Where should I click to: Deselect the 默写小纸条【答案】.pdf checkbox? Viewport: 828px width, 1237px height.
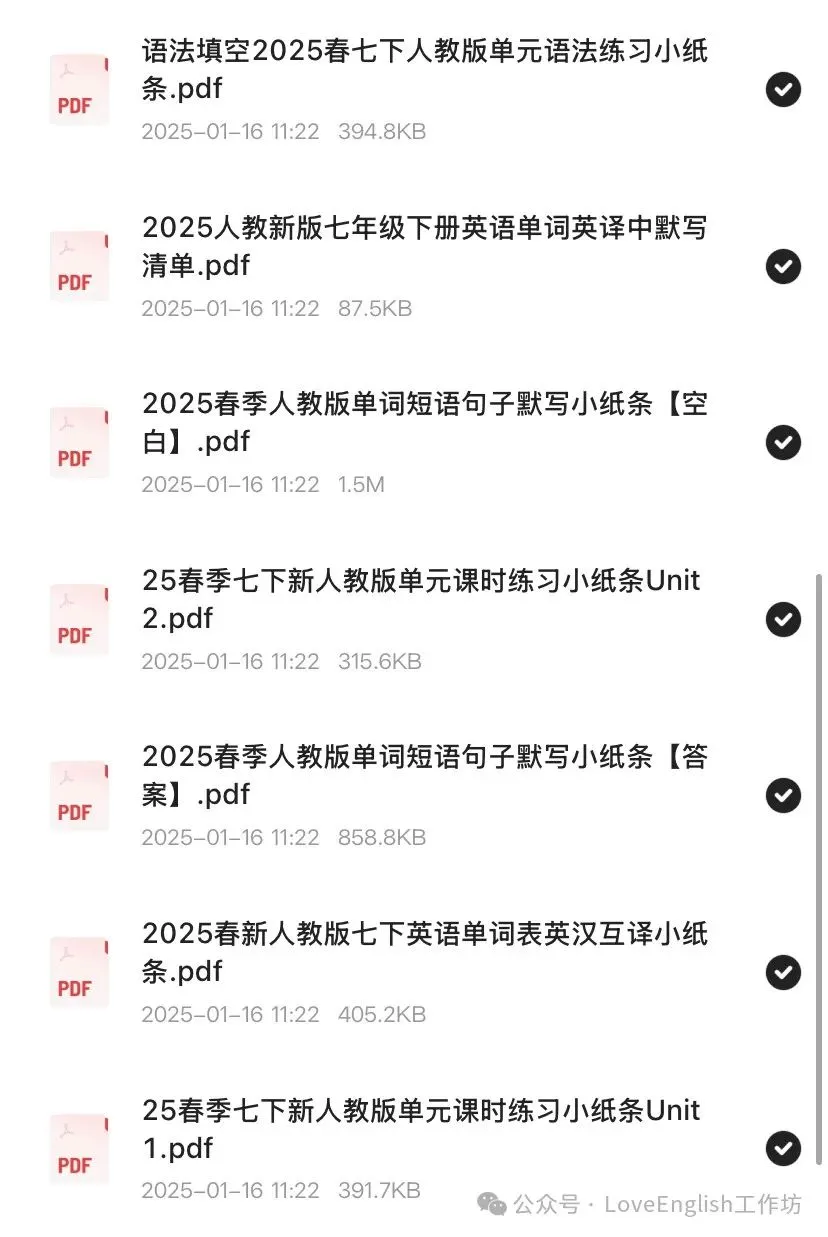pyautogui.click(x=783, y=795)
